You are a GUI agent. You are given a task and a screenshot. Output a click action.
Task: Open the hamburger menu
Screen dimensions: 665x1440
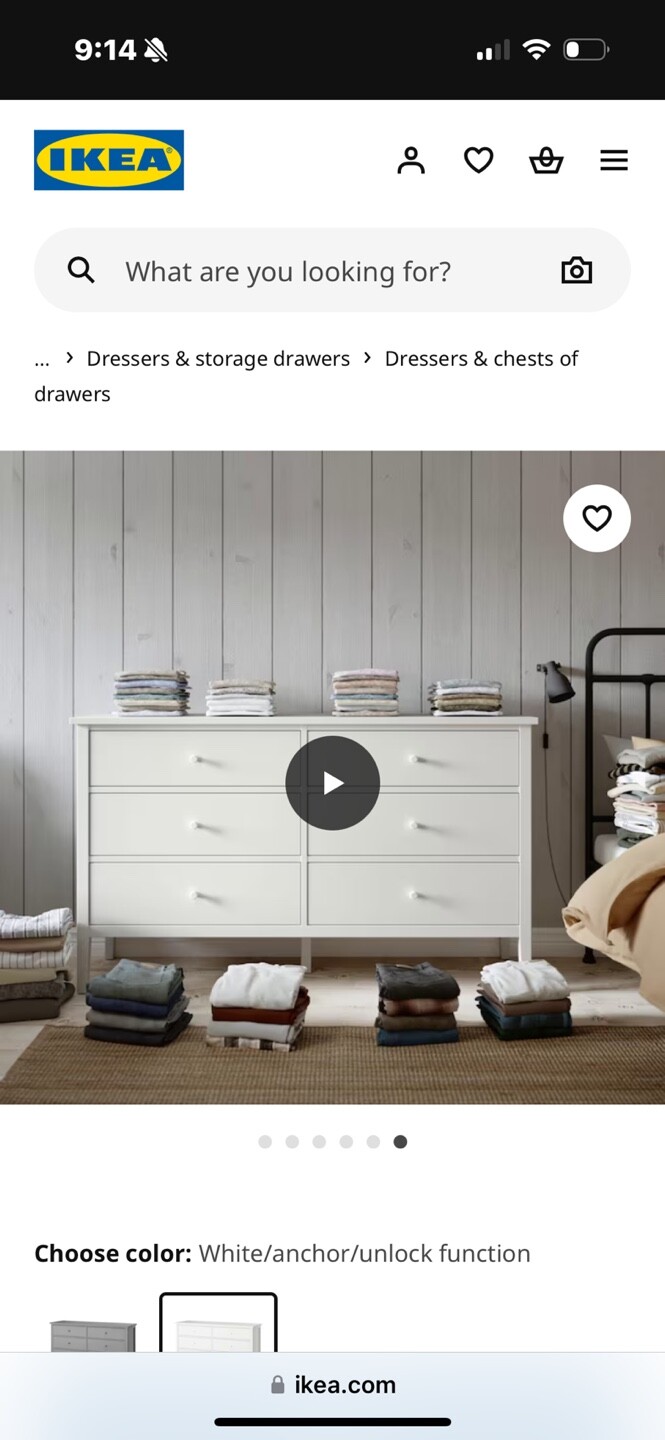click(614, 160)
